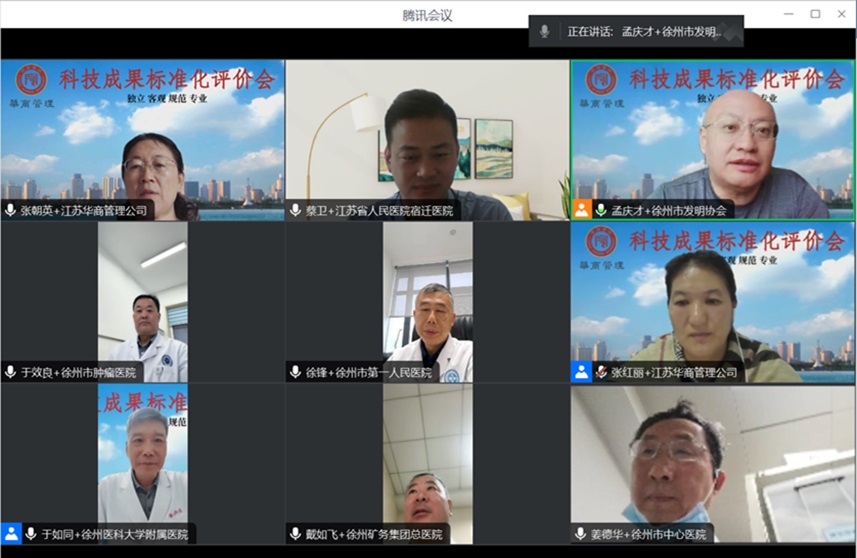The width and height of the screenshot is (857, 558).
Task: Select 于如同 video tile
Action: click(142, 463)
